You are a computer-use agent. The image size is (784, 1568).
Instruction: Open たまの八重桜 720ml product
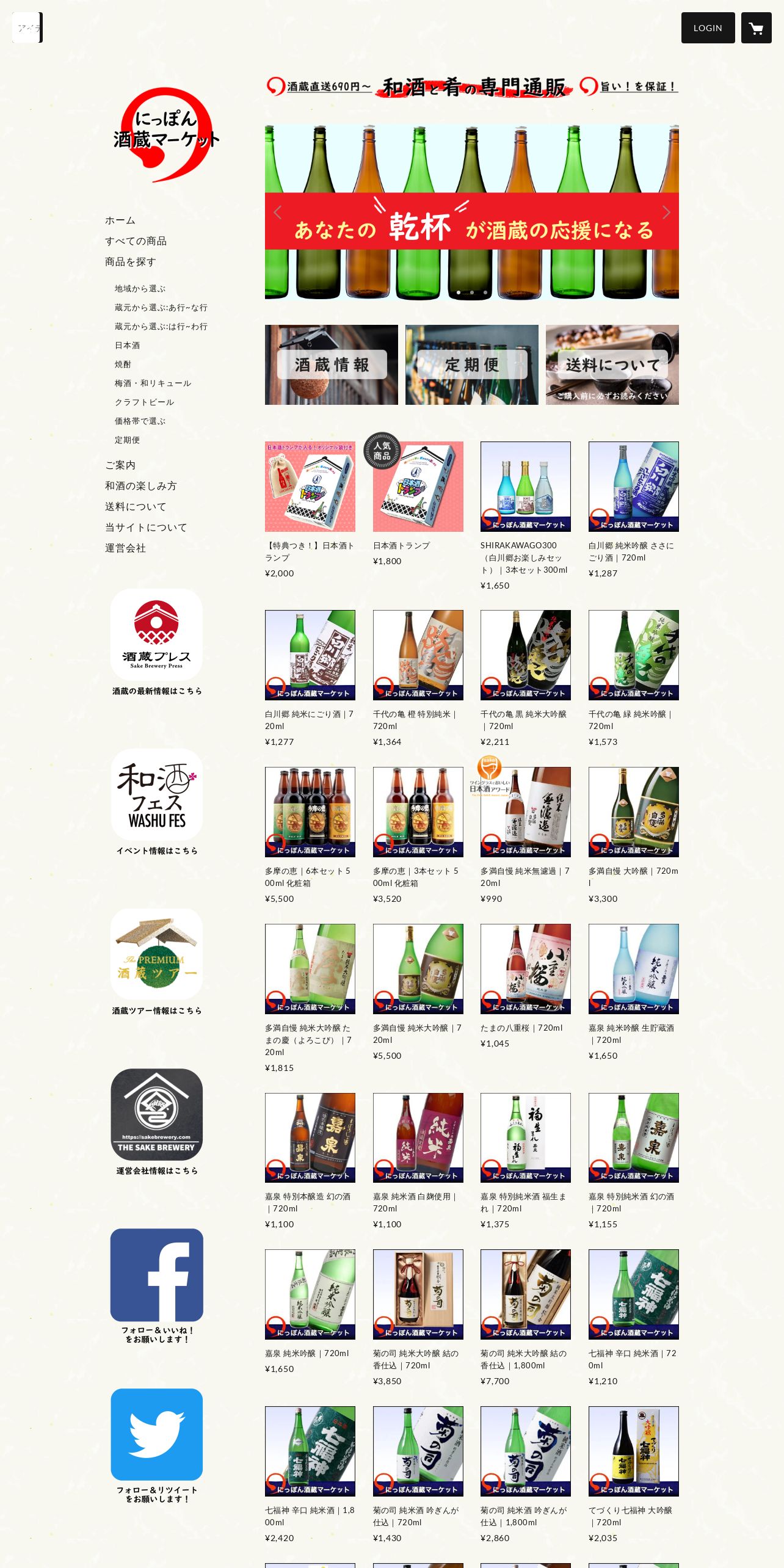(x=525, y=969)
